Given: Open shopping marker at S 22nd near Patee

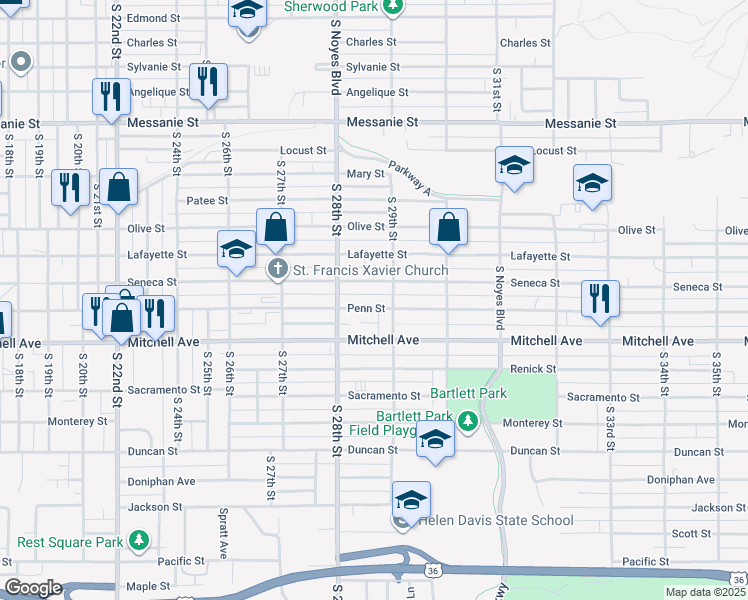Looking at the screenshot, I should (119, 189).
